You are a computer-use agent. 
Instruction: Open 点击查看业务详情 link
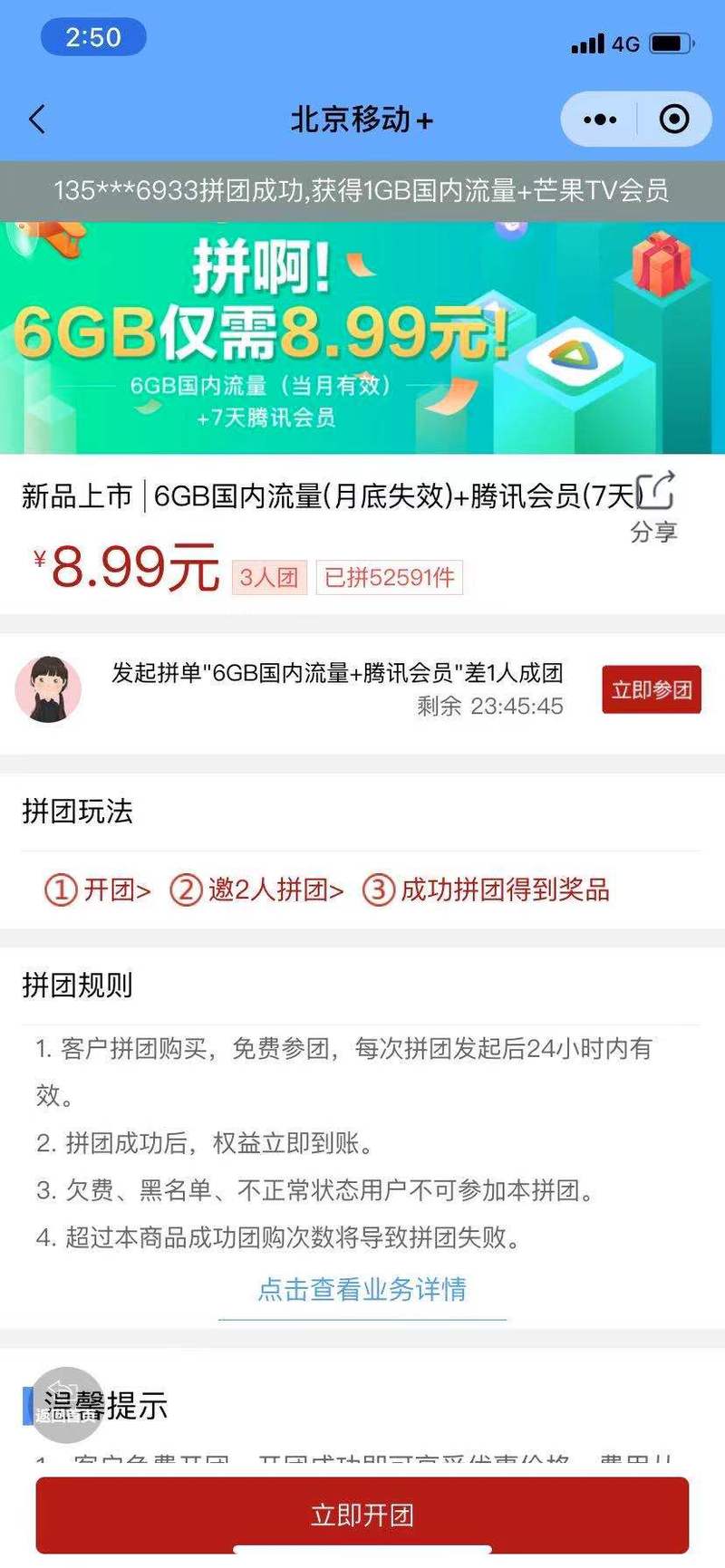[362, 1289]
